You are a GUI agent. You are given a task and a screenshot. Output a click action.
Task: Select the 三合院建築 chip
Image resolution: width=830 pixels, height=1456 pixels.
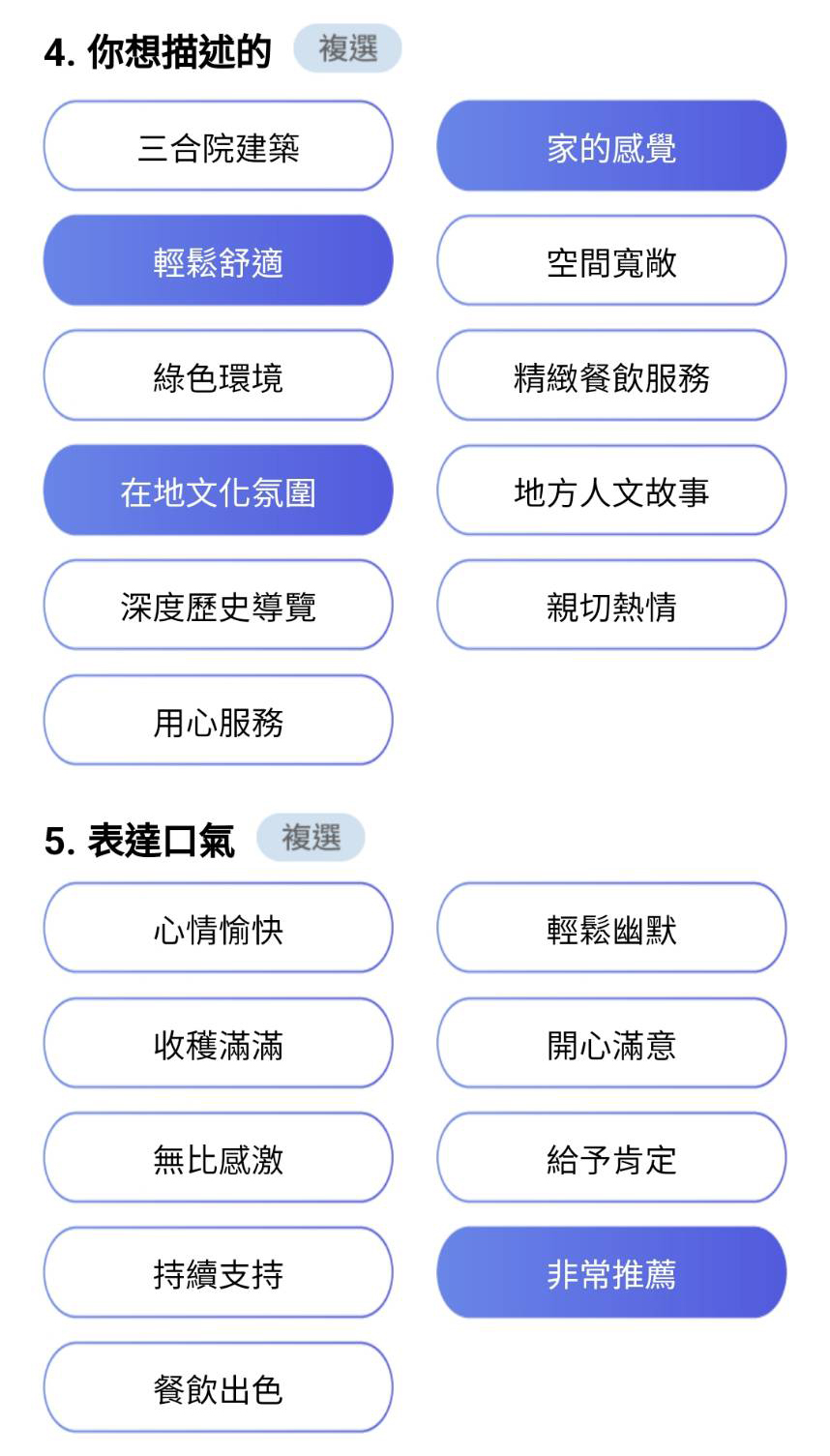218,146
